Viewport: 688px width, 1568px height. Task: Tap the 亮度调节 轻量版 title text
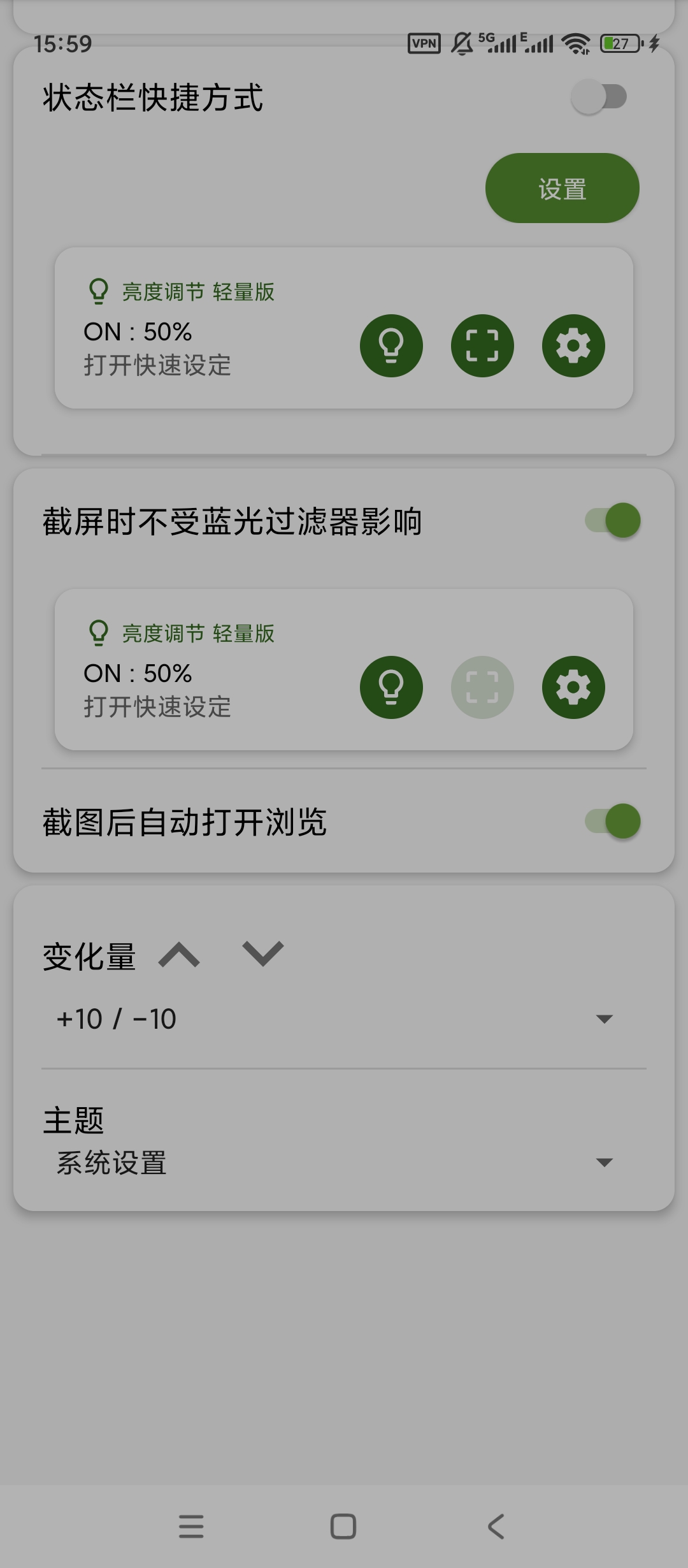198,292
